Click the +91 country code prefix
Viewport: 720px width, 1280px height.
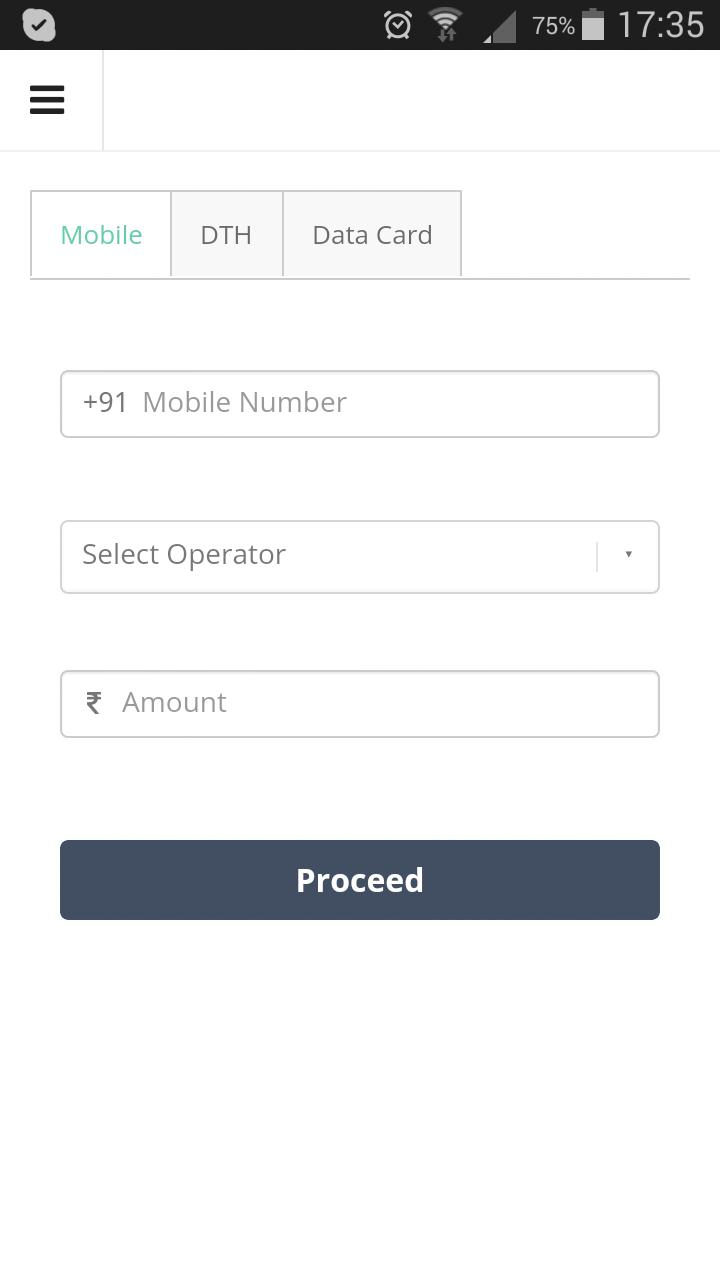[104, 403]
